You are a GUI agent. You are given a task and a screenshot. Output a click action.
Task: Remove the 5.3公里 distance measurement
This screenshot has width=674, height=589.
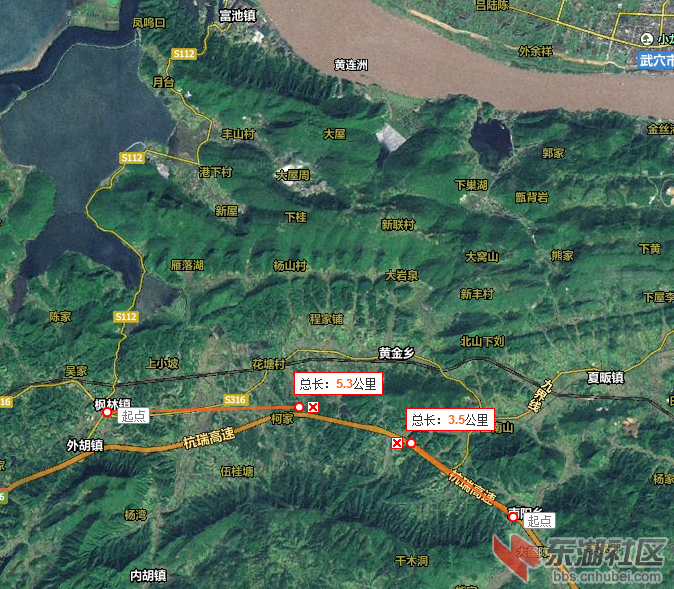click(313, 407)
